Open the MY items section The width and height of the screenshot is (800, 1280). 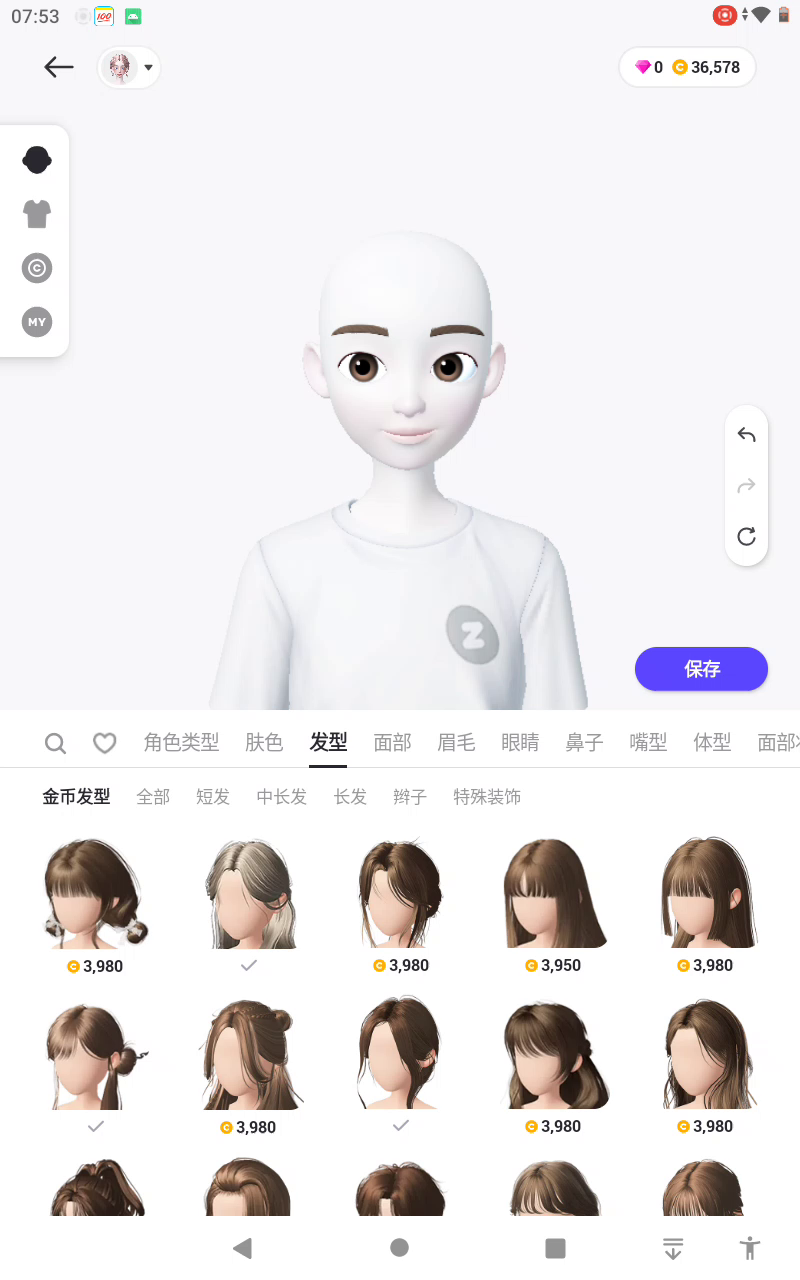point(37,322)
